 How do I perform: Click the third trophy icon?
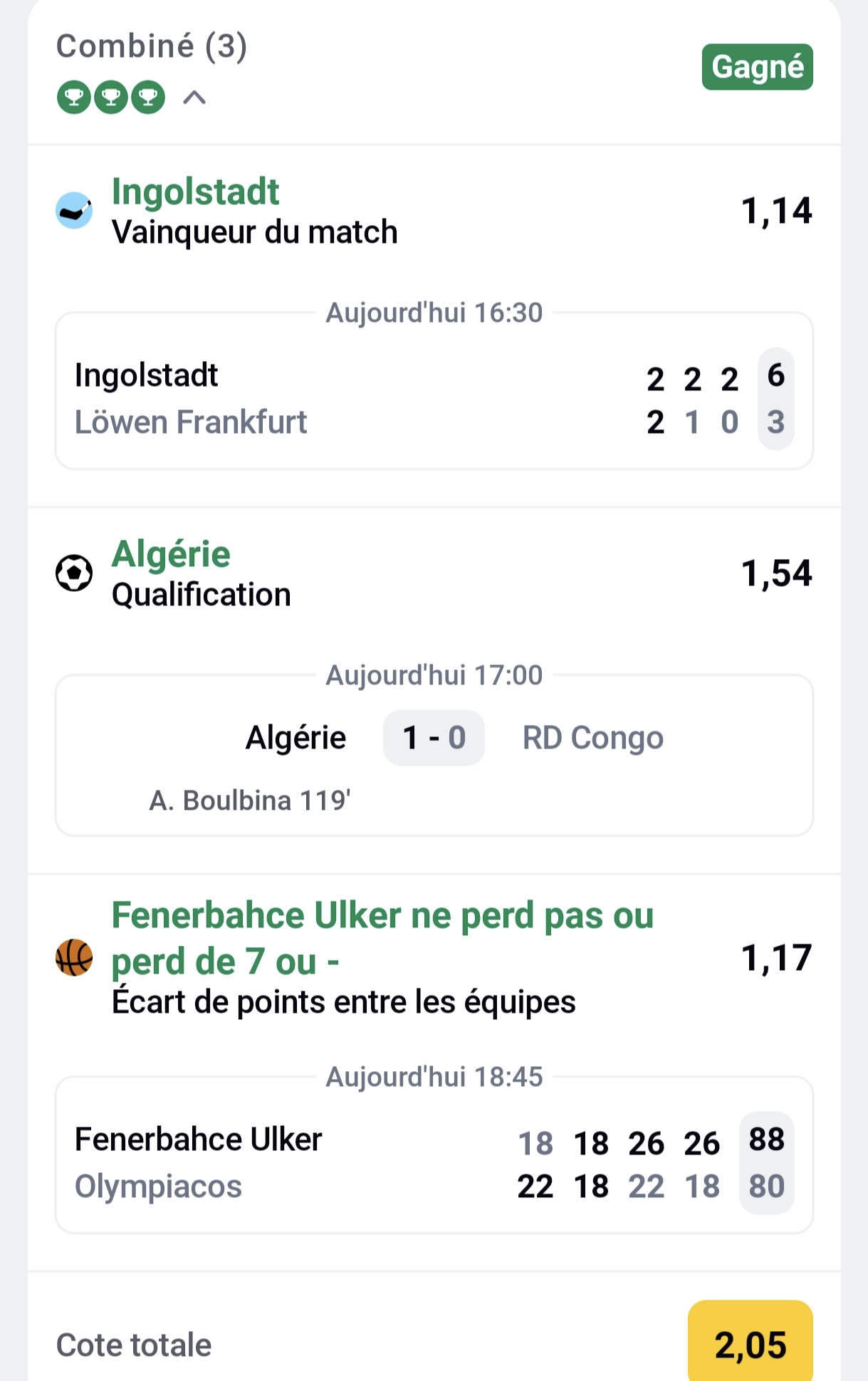tap(148, 98)
